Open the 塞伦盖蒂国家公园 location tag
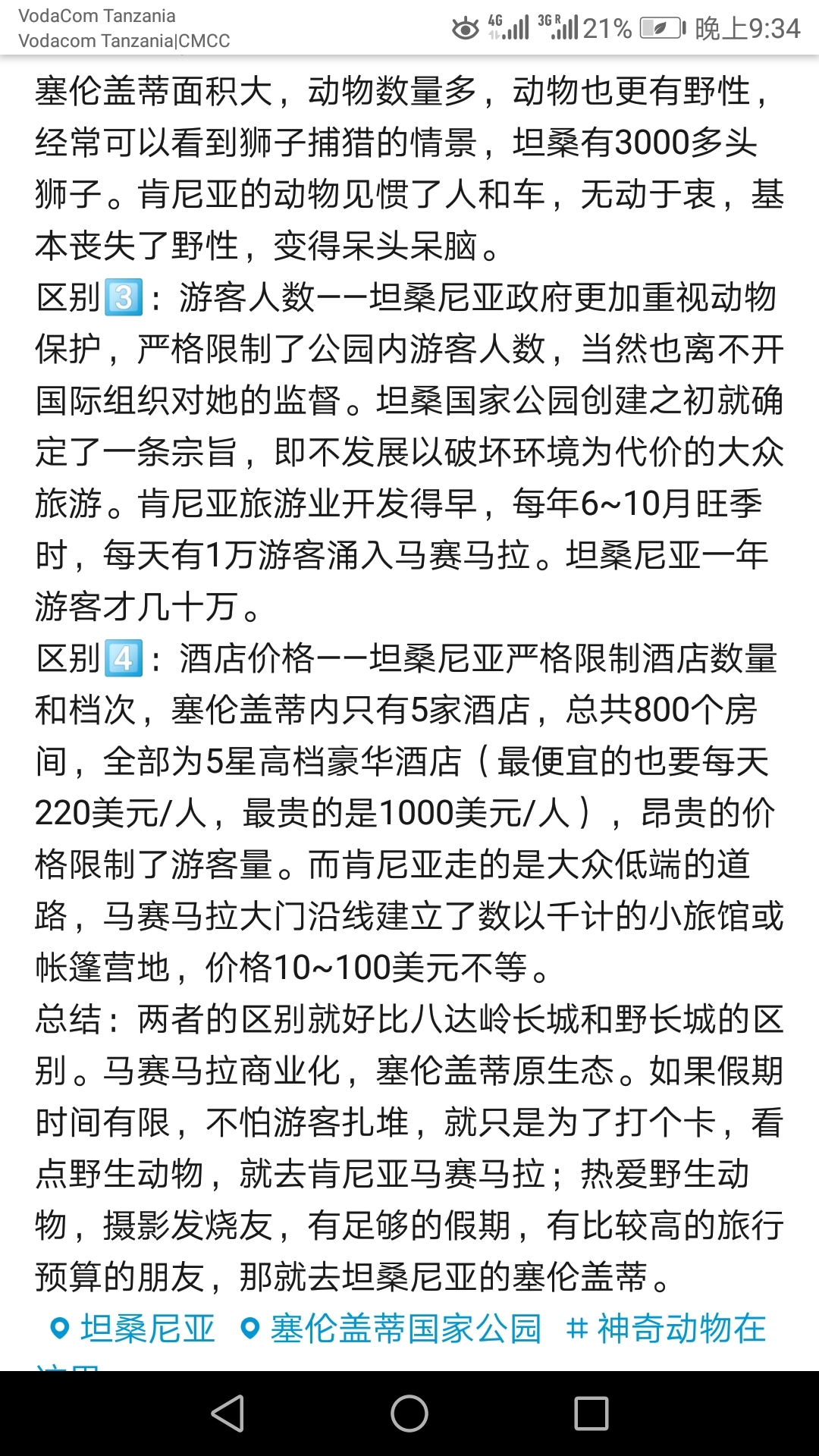The width and height of the screenshot is (819, 1456). (x=391, y=1329)
